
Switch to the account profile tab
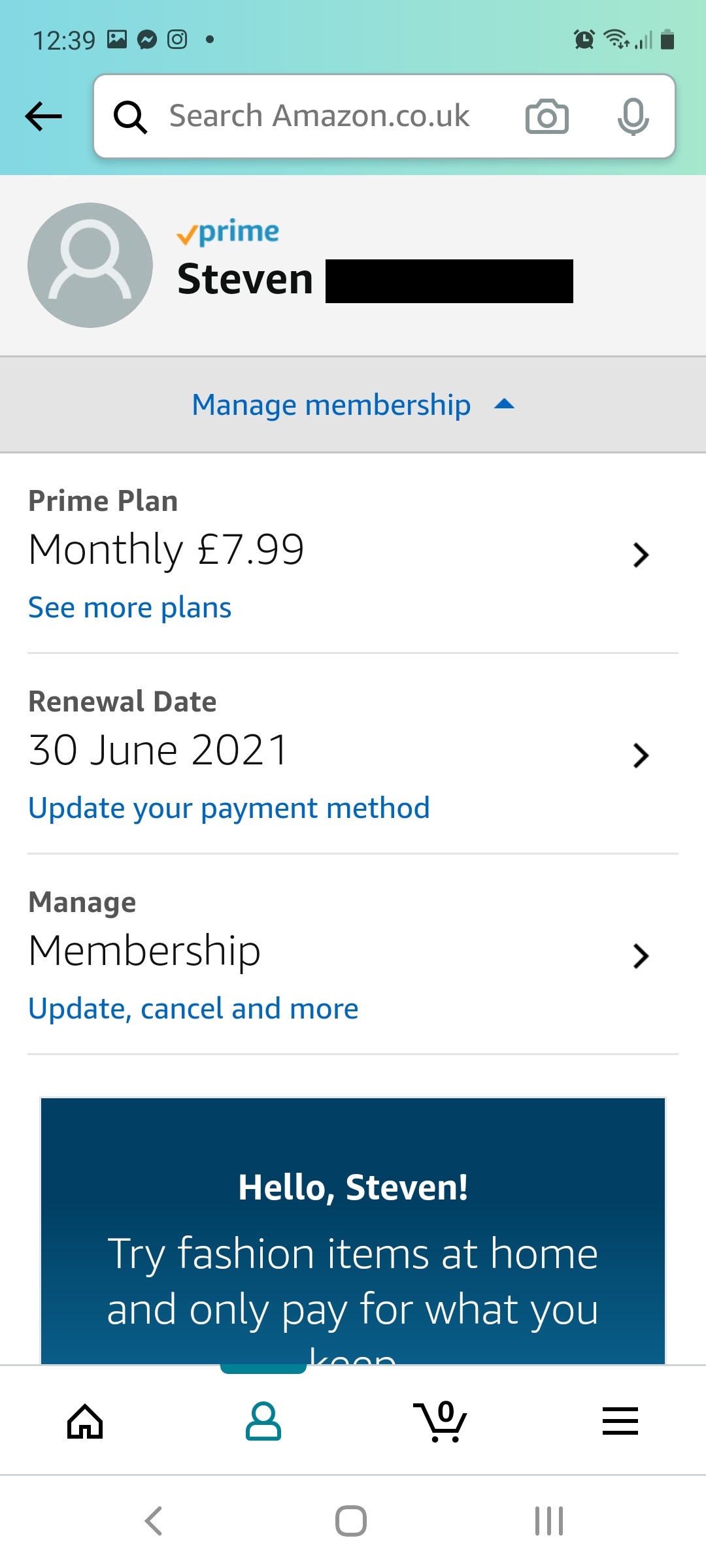coord(264,1420)
